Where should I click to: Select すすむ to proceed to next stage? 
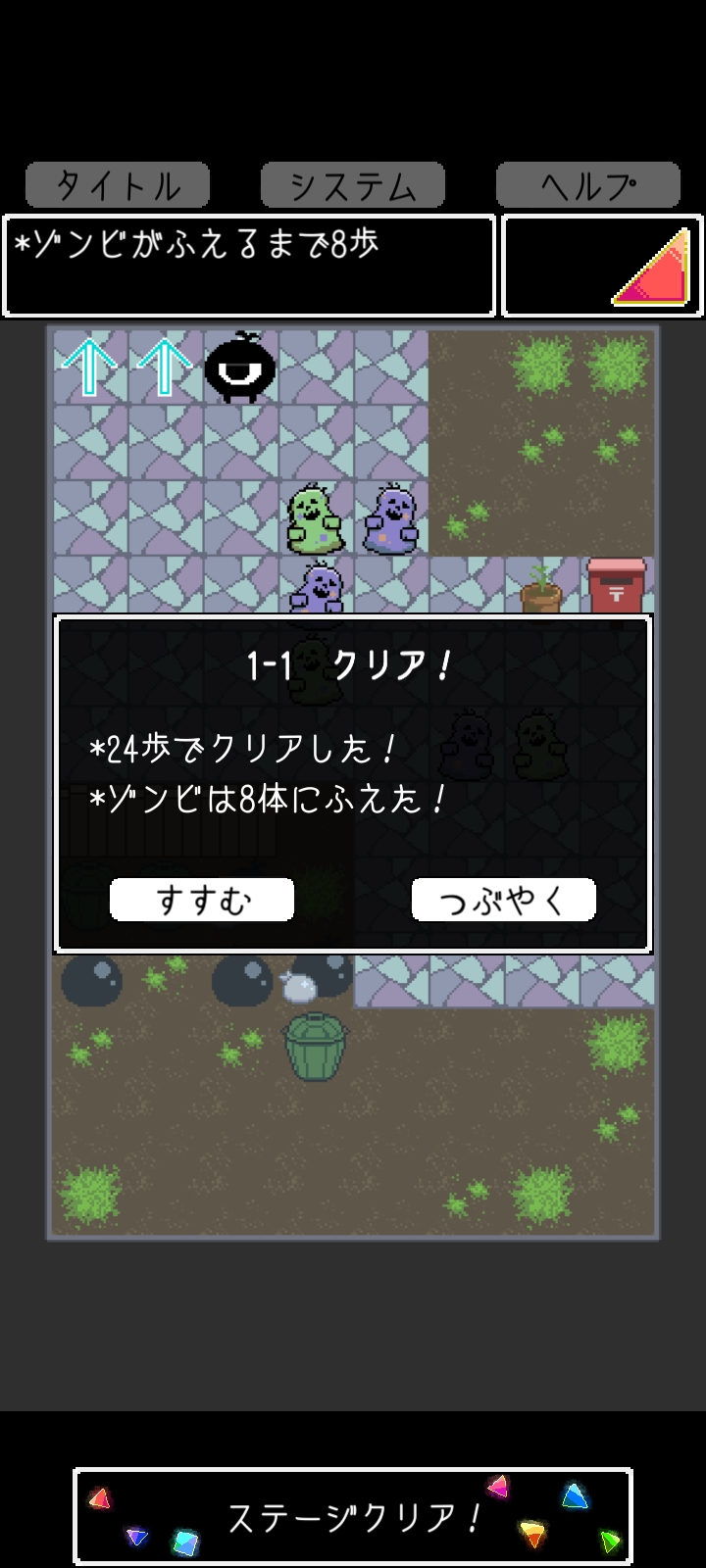202,900
